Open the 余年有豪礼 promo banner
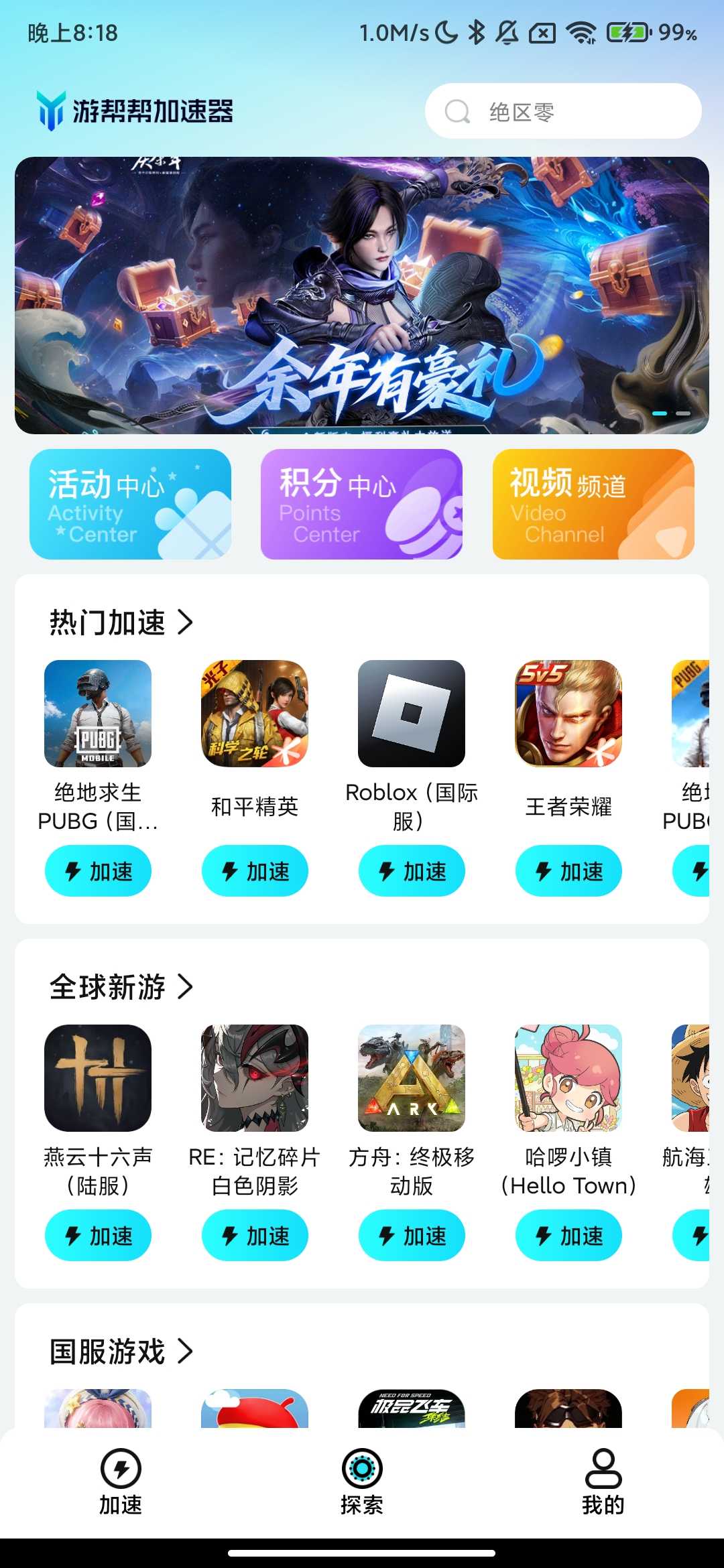The width and height of the screenshot is (724, 1568). 362,295
